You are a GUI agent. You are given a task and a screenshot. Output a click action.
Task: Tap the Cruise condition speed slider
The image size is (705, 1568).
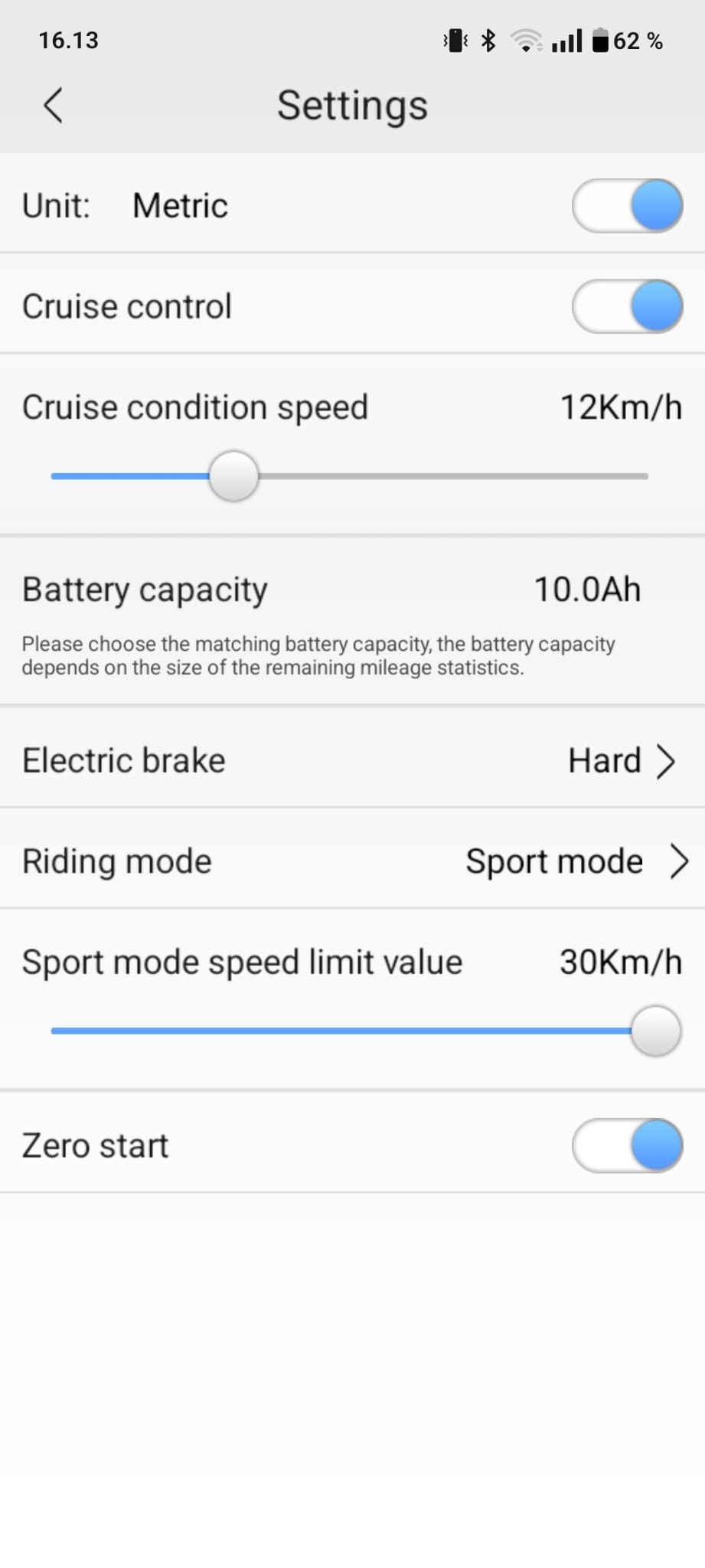pos(233,476)
